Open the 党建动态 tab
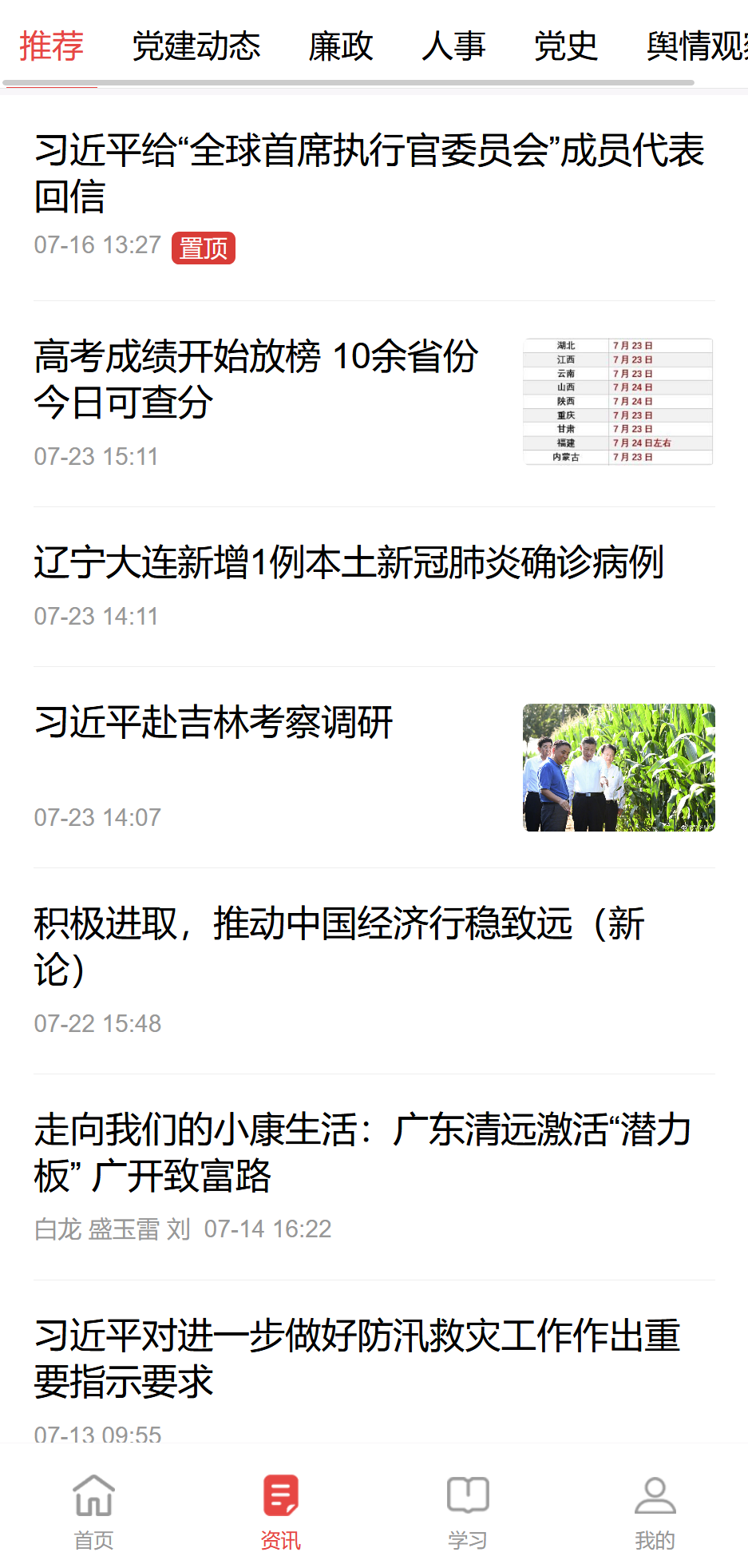748x1568 pixels. coord(196,46)
